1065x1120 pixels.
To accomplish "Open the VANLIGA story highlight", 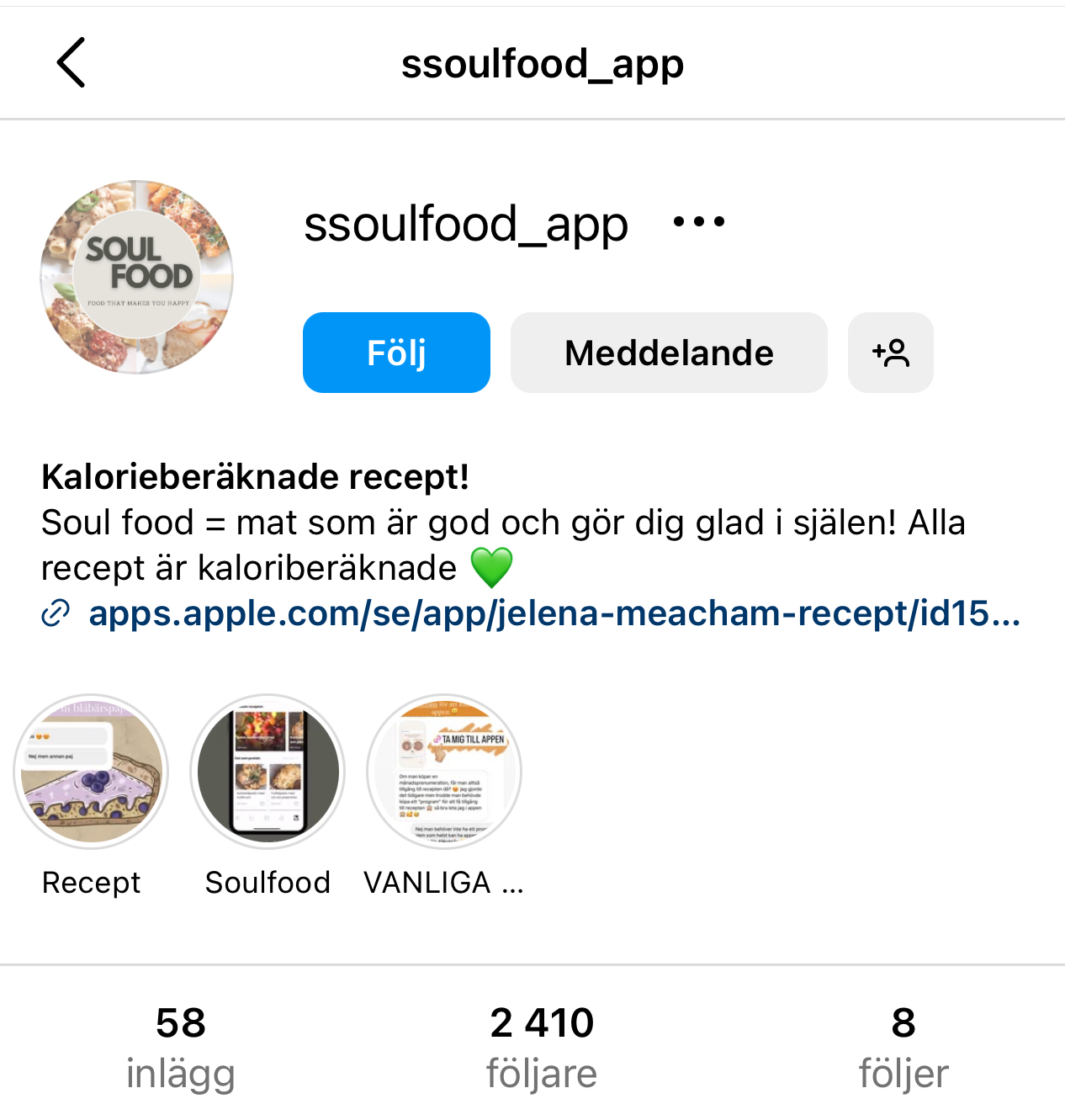I will coord(444,771).
